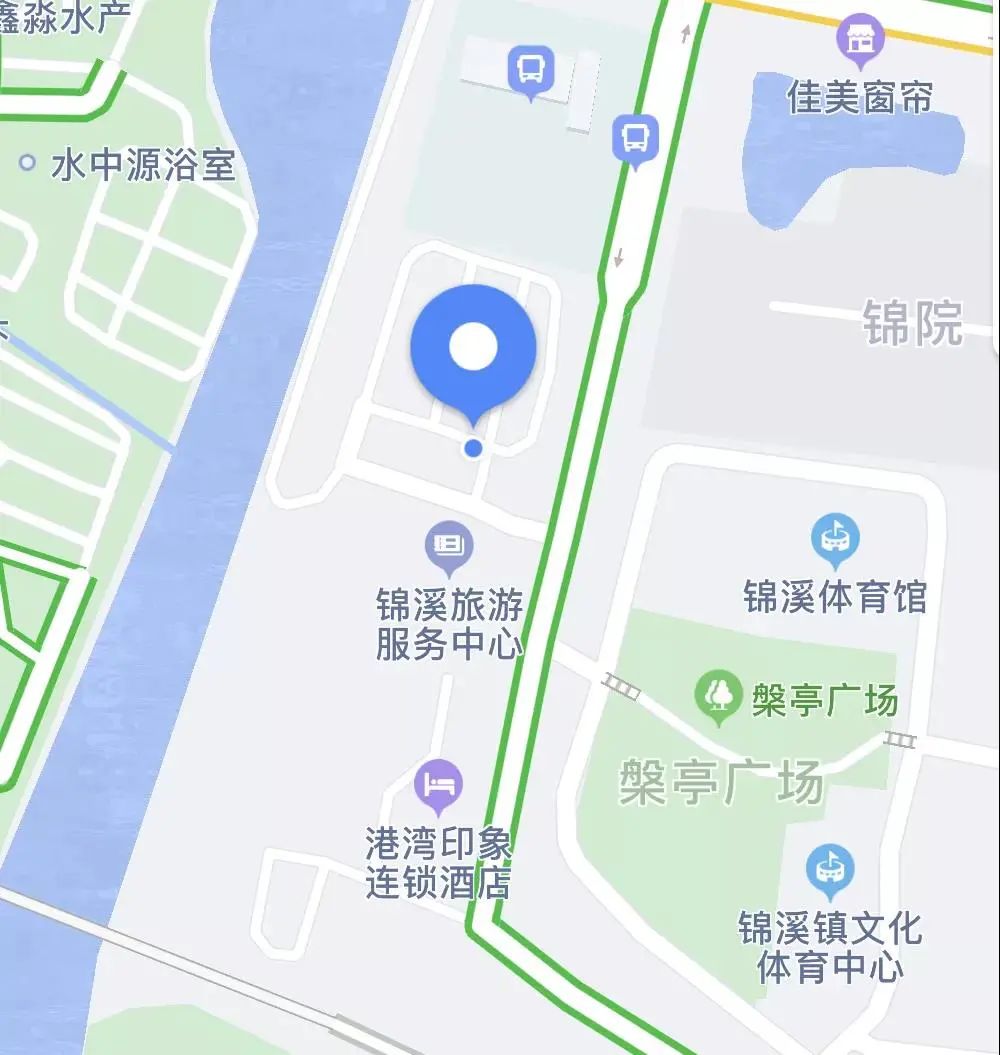Open 锦溪旅游服务中心 place marker

449,546
